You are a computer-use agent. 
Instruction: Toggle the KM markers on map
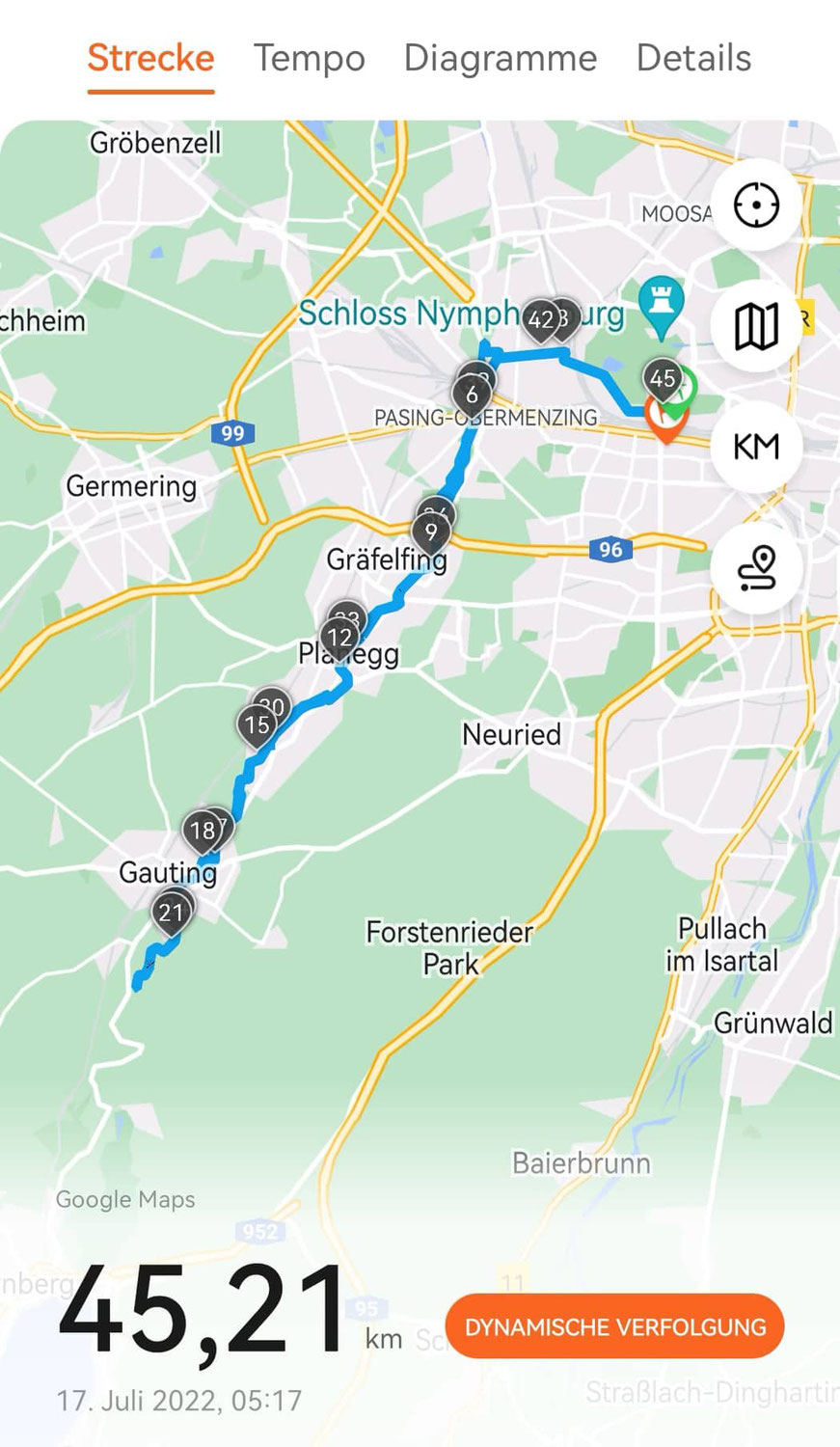click(756, 447)
